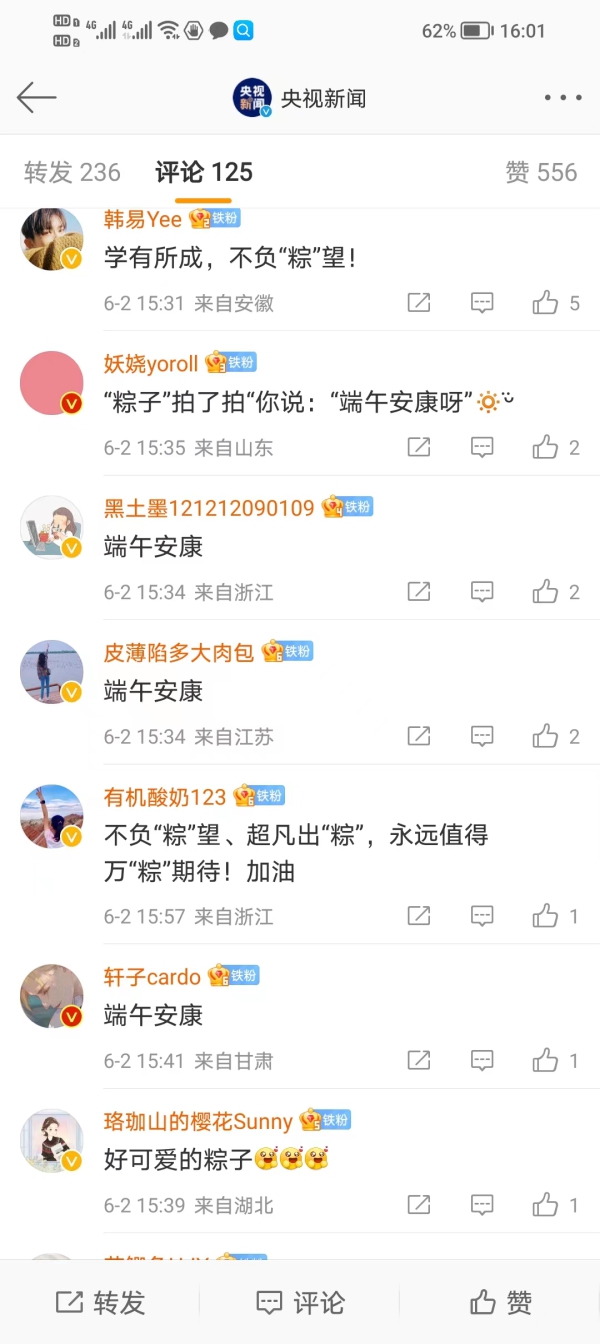Like 妖娆yoroll's comment
600x1344 pixels.
[546, 448]
